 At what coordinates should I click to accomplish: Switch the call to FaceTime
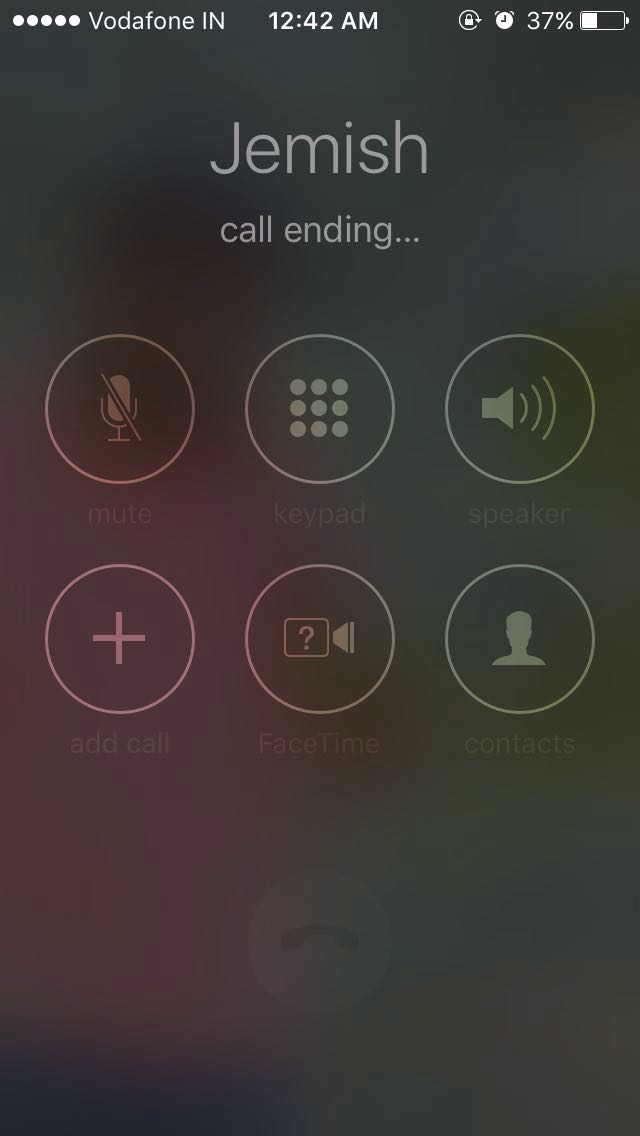point(320,638)
